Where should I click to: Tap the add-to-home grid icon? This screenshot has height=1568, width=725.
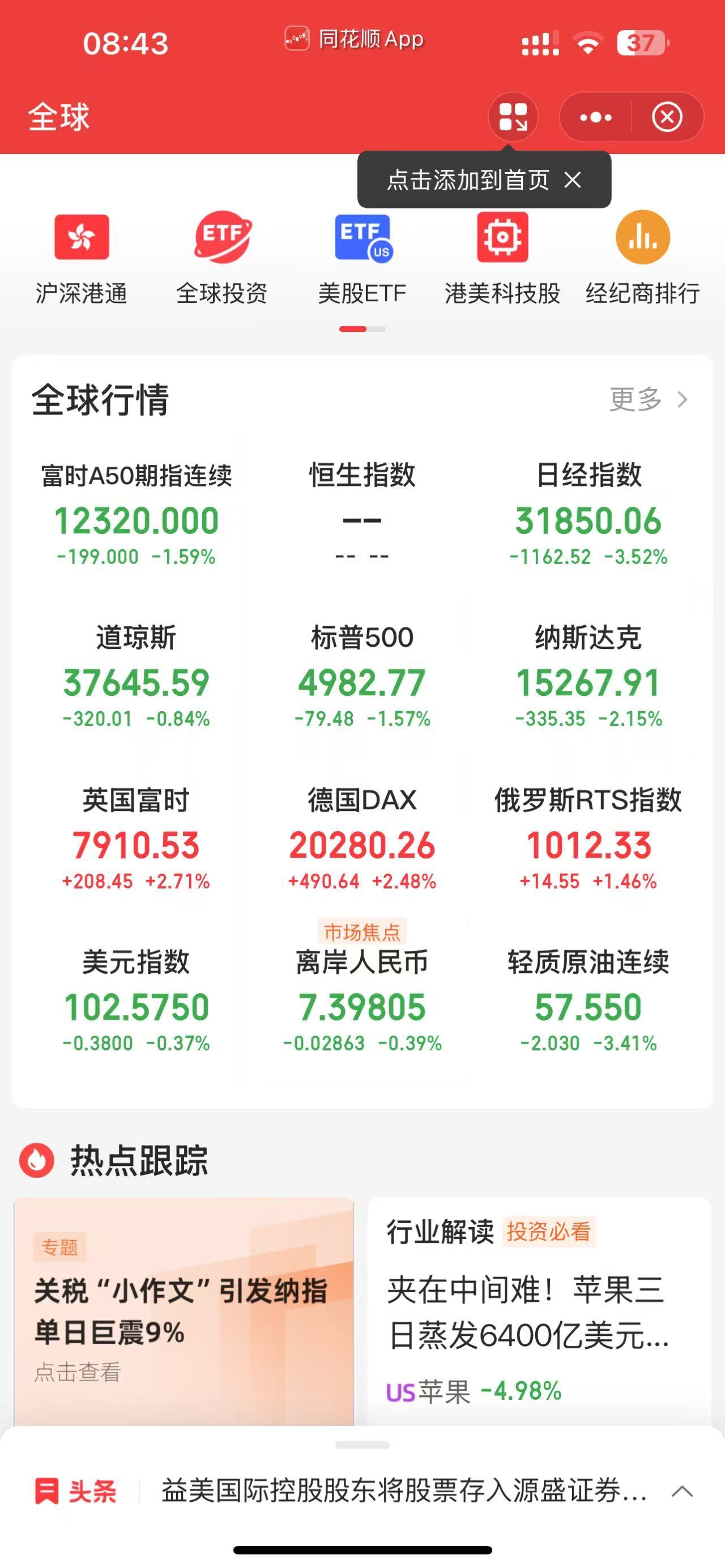[513, 116]
